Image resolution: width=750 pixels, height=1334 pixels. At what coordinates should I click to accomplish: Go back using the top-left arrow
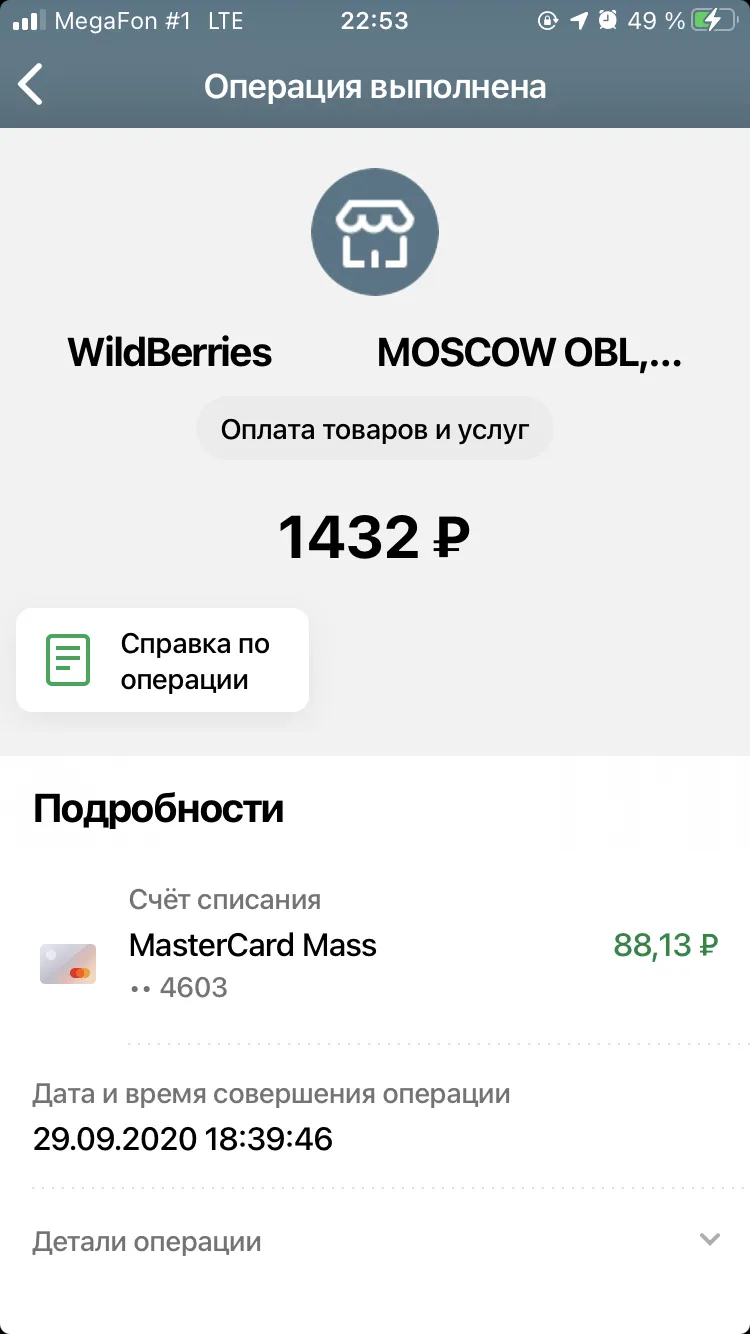click(31, 85)
